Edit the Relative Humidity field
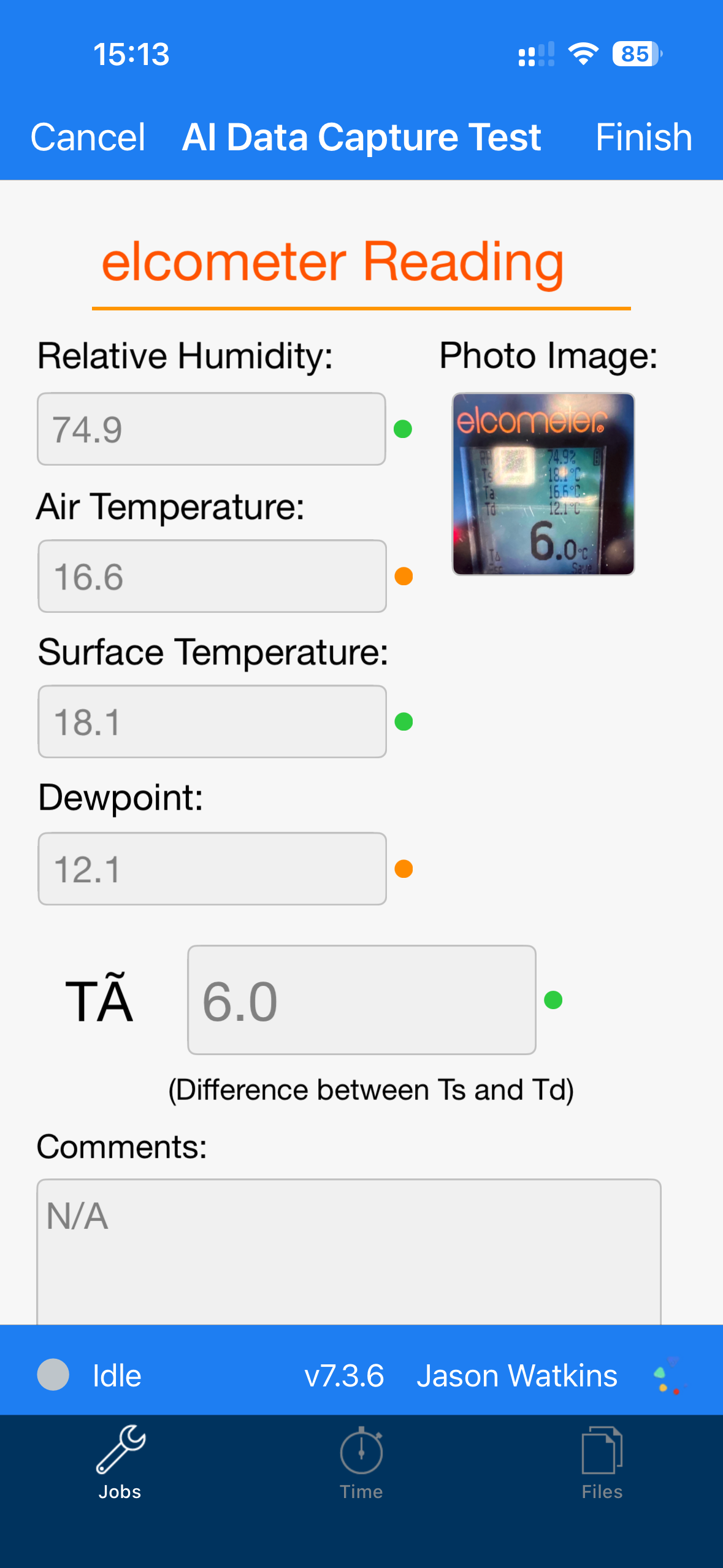The width and height of the screenshot is (723, 1568). tap(212, 429)
